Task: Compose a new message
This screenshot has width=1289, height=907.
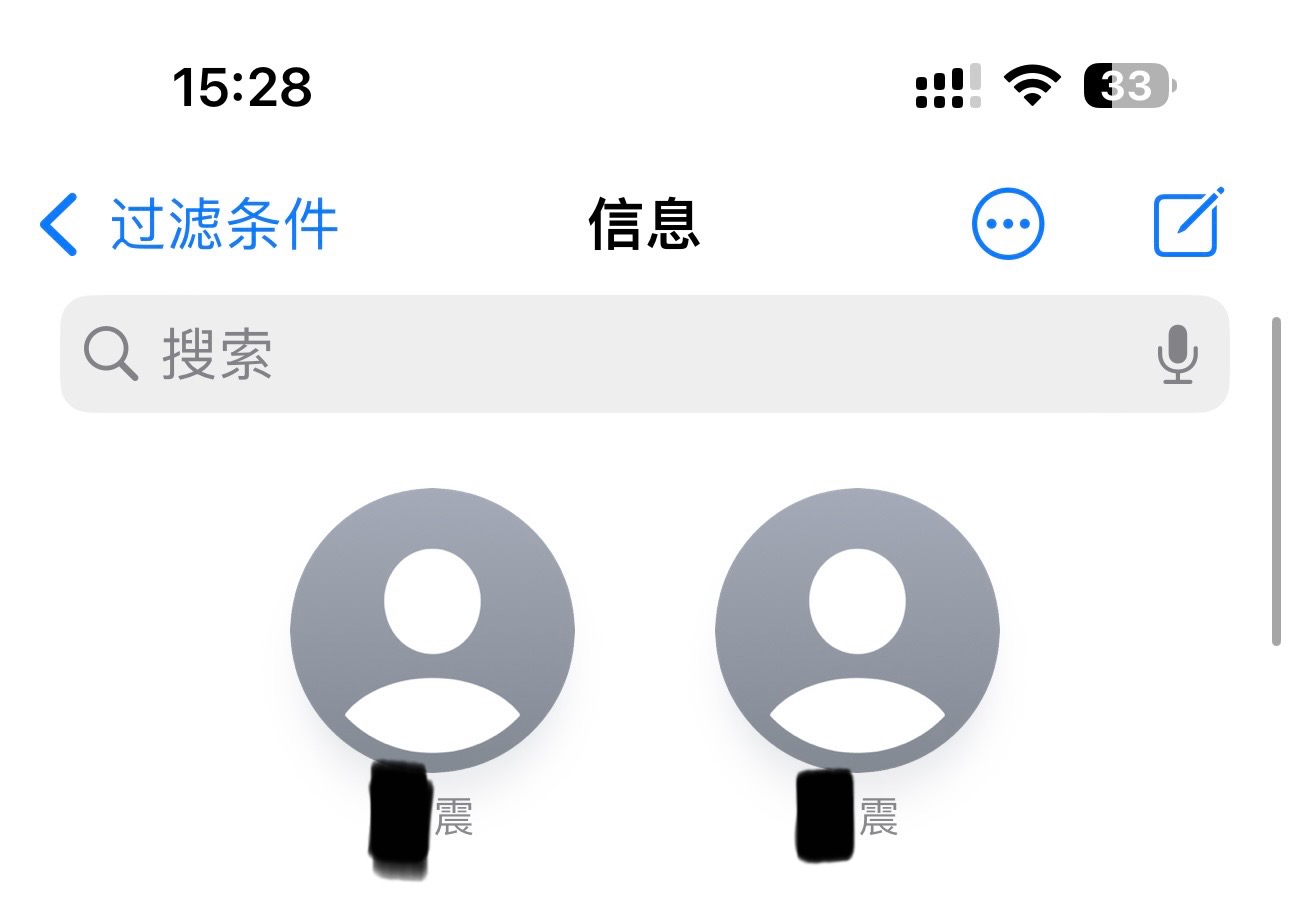Action: [x=1187, y=222]
